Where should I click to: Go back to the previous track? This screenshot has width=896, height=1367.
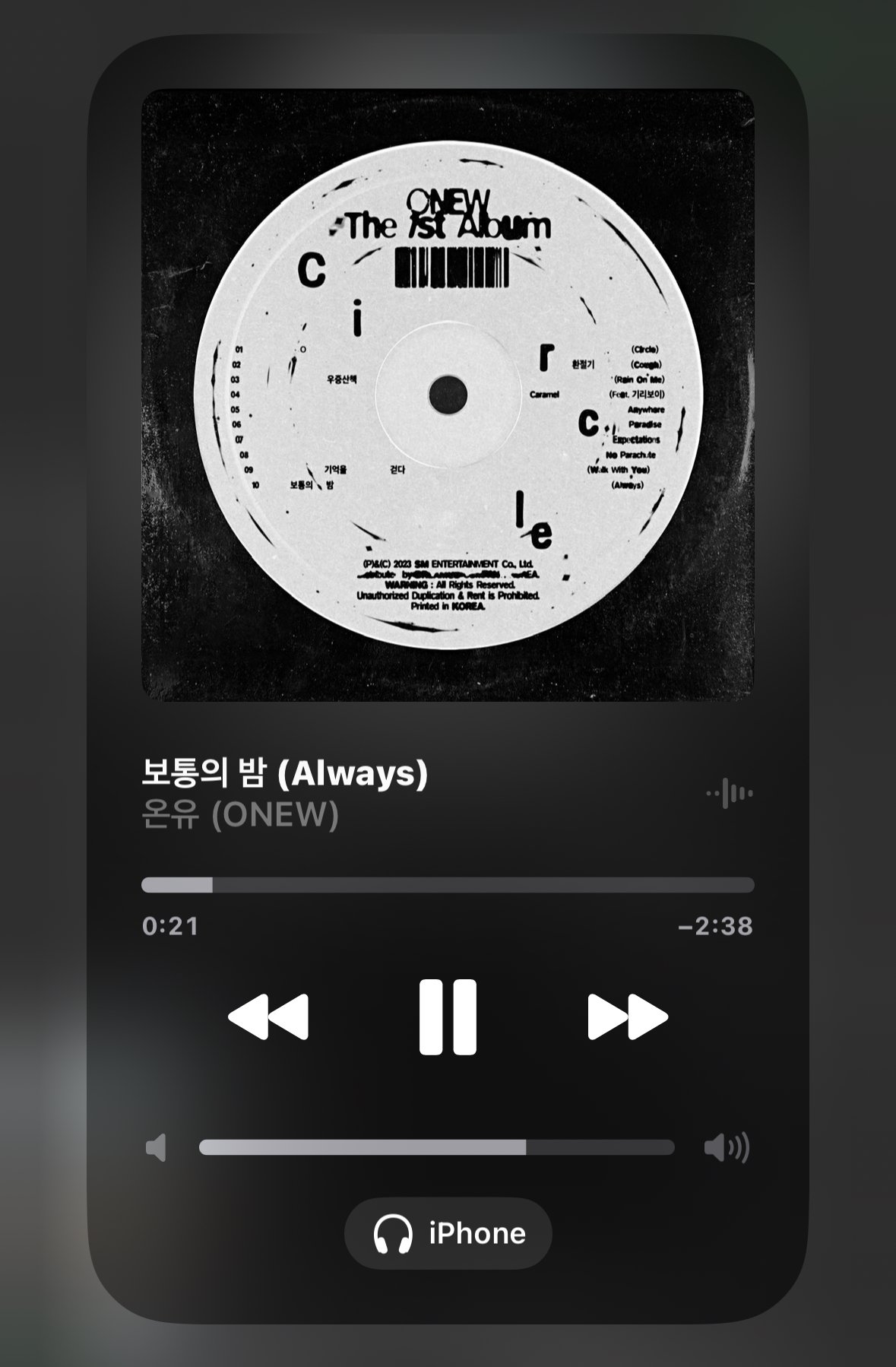pyautogui.click(x=268, y=1017)
